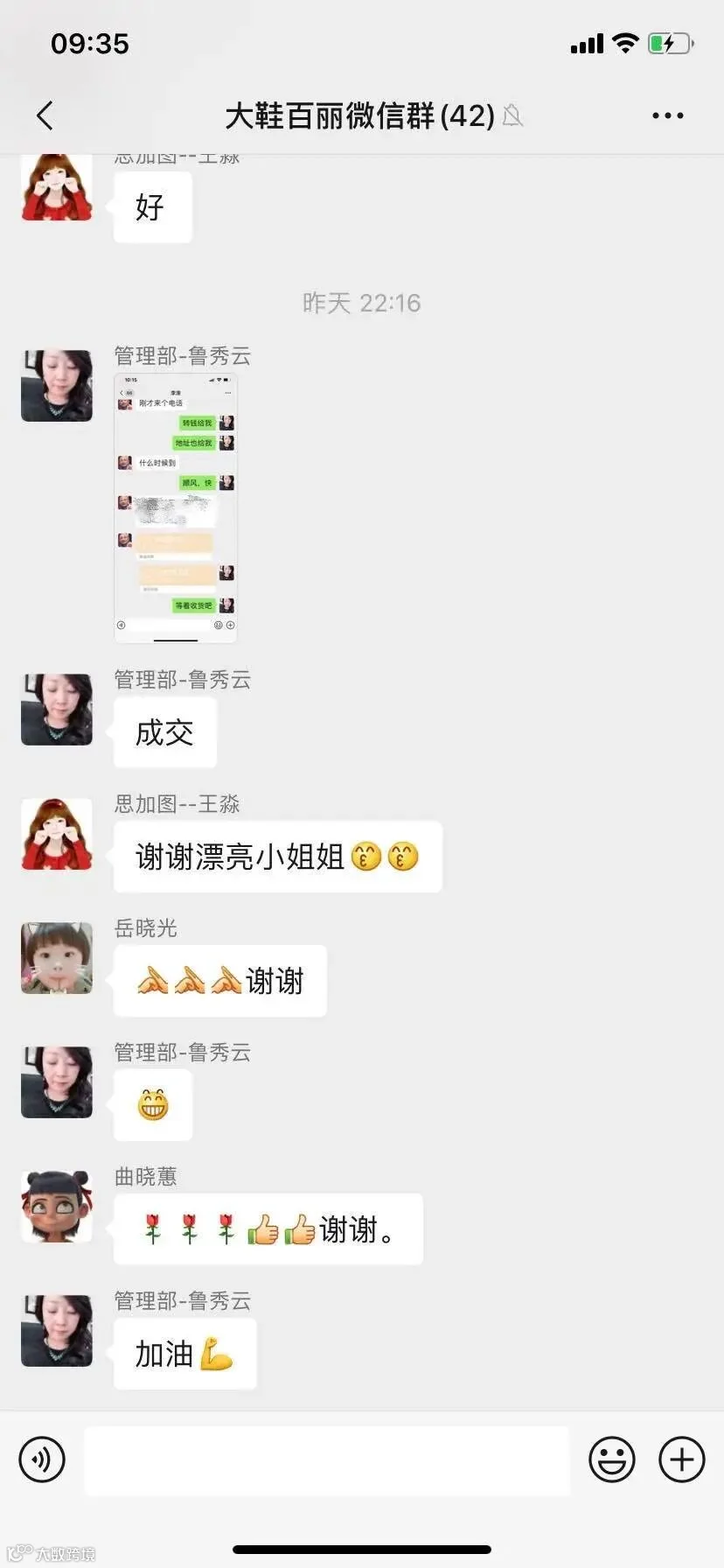Open 曲晓蕙's profile avatar
Image resolution: width=724 pixels, height=1568 pixels.
(57, 1207)
